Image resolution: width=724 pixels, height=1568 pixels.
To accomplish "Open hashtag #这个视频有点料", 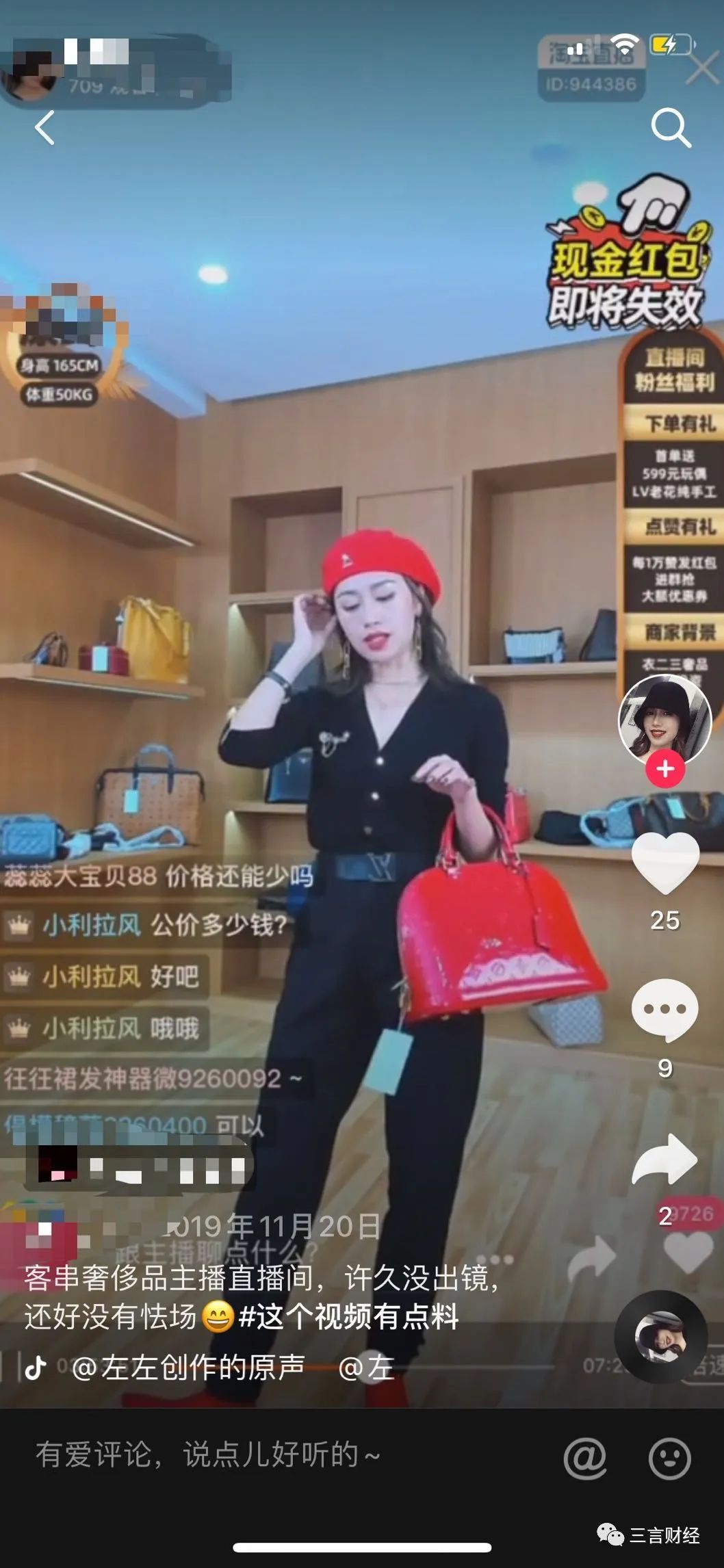I will pyautogui.click(x=349, y=1316).
